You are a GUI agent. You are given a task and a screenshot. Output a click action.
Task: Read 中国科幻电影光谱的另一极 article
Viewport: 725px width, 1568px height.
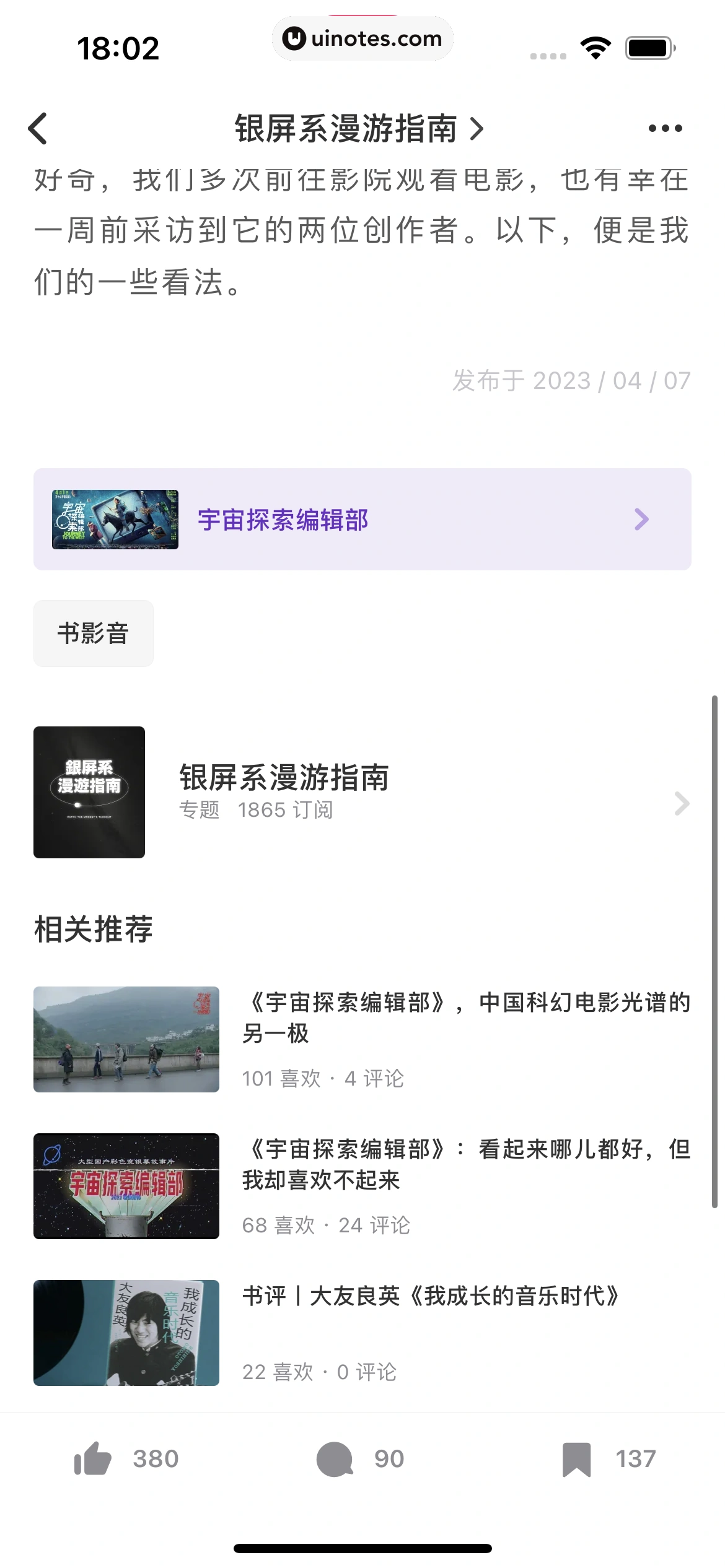click(x=465, y=1017)
